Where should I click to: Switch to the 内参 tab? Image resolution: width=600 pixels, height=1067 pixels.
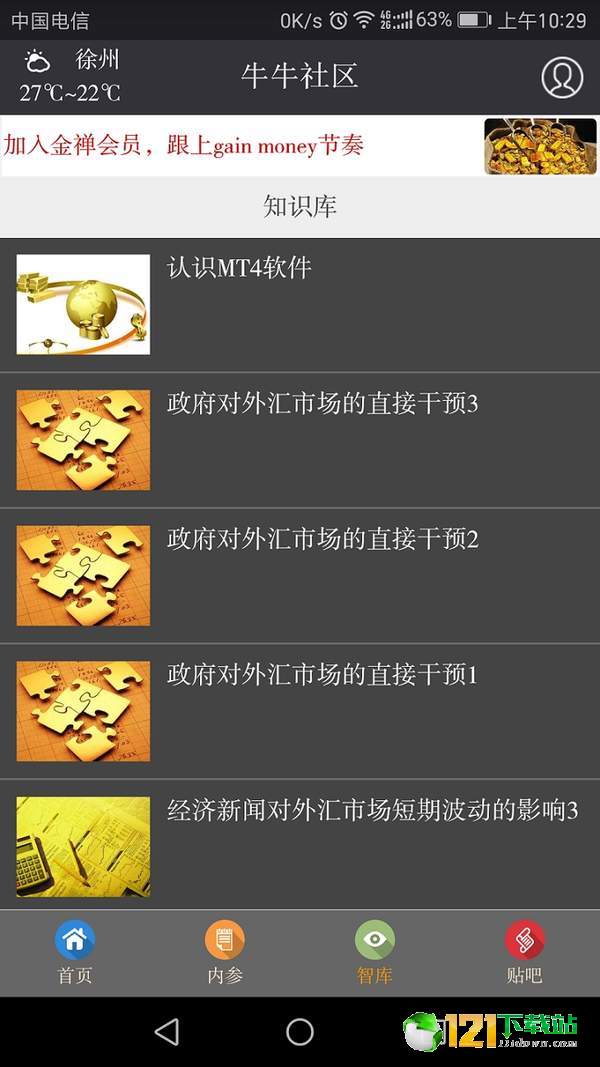tap(225, 954)
